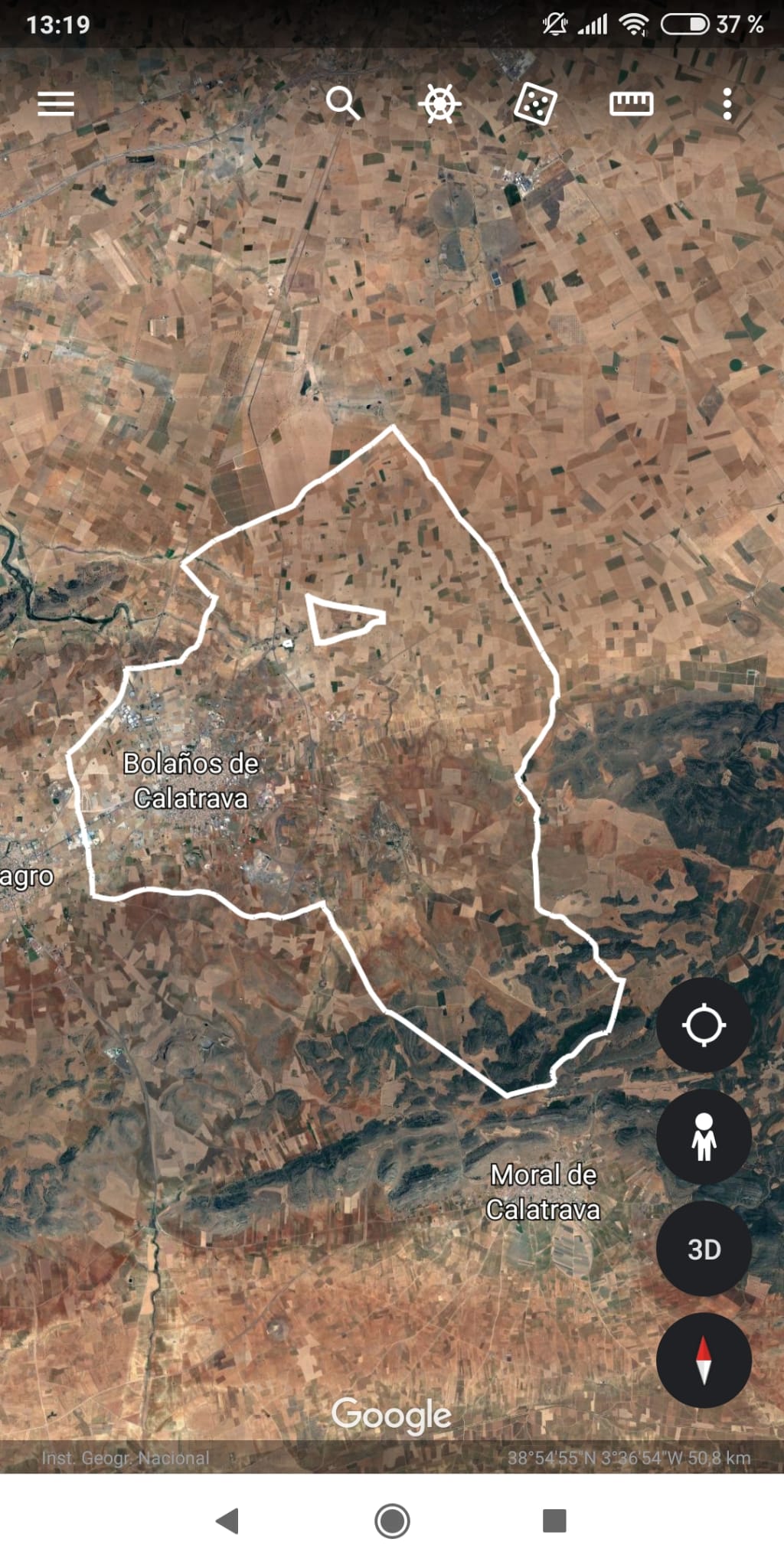Switch to 3D view
This screenshot has height=1568, width=784.
[704, 1249]
